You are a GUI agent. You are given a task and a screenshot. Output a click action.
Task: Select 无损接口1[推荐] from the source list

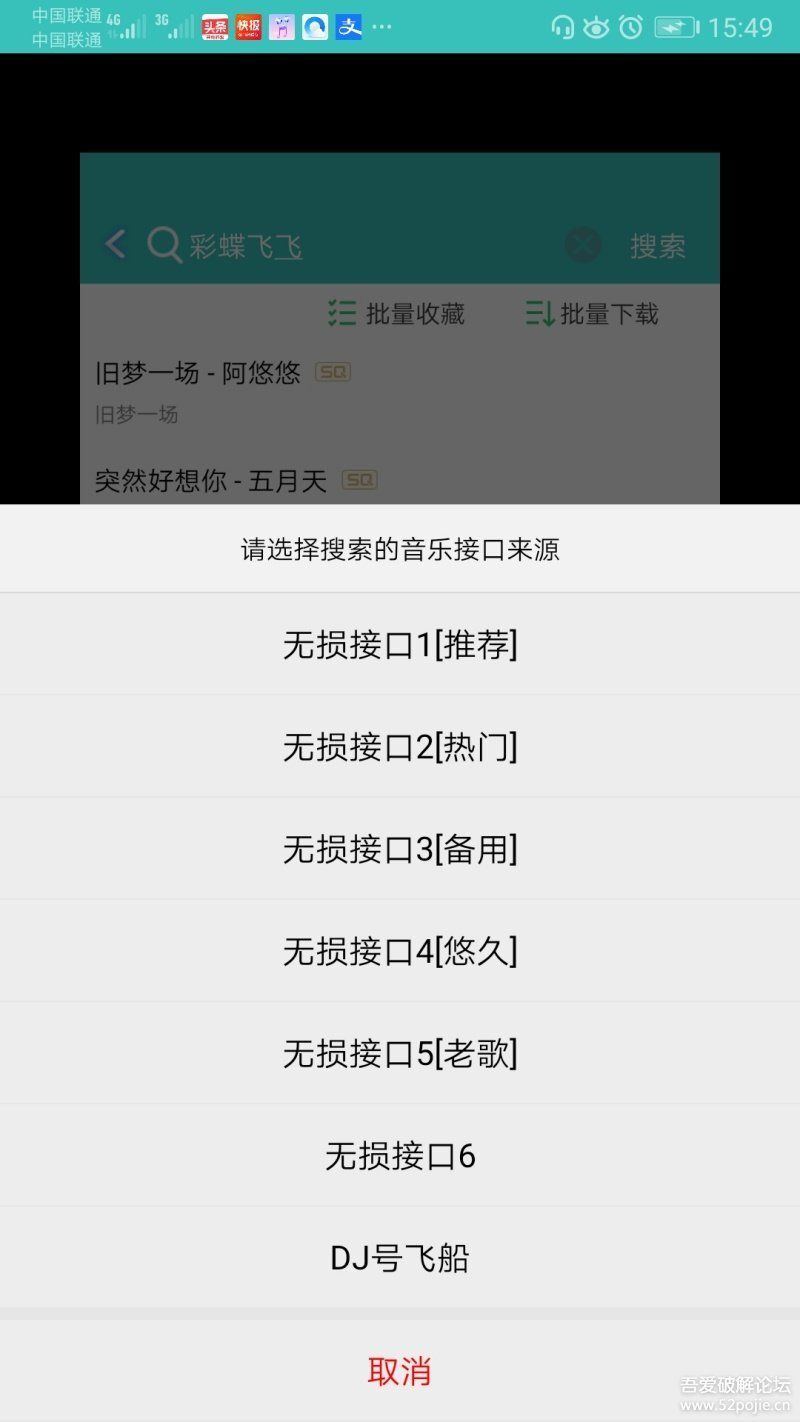[400, 644]
